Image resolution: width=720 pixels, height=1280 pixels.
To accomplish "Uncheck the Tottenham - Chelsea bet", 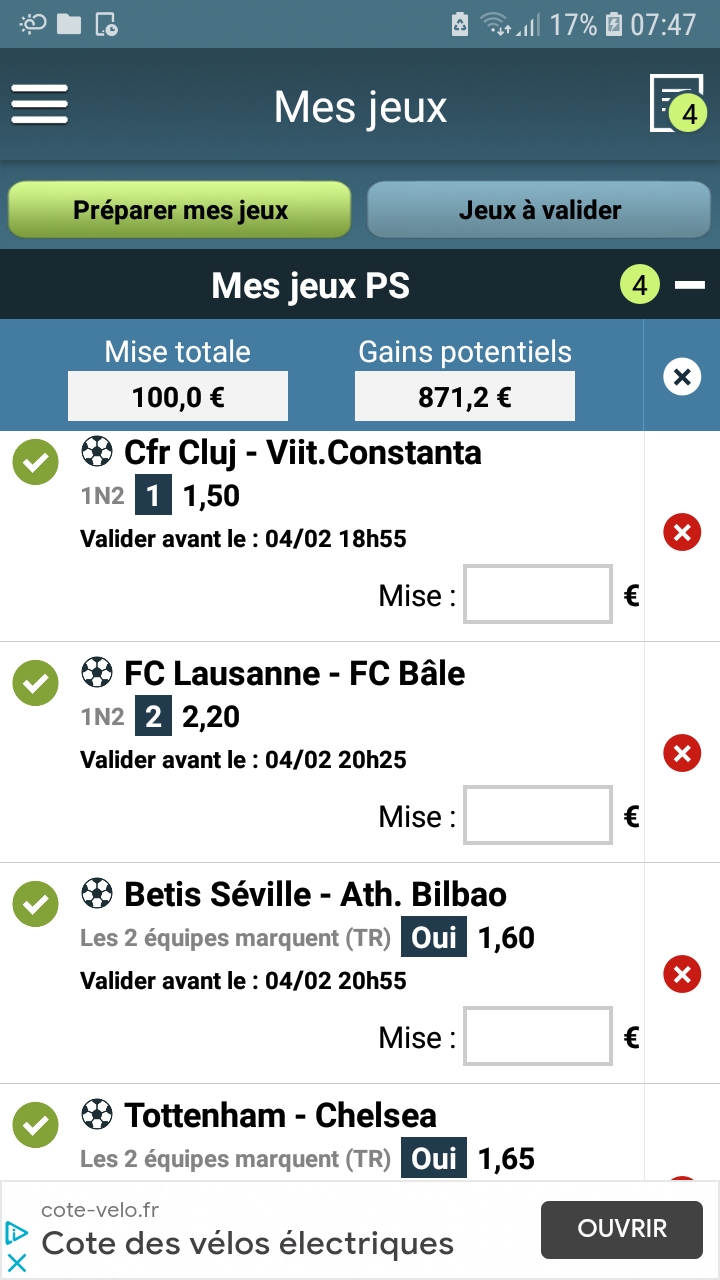I will [35, 1126].
